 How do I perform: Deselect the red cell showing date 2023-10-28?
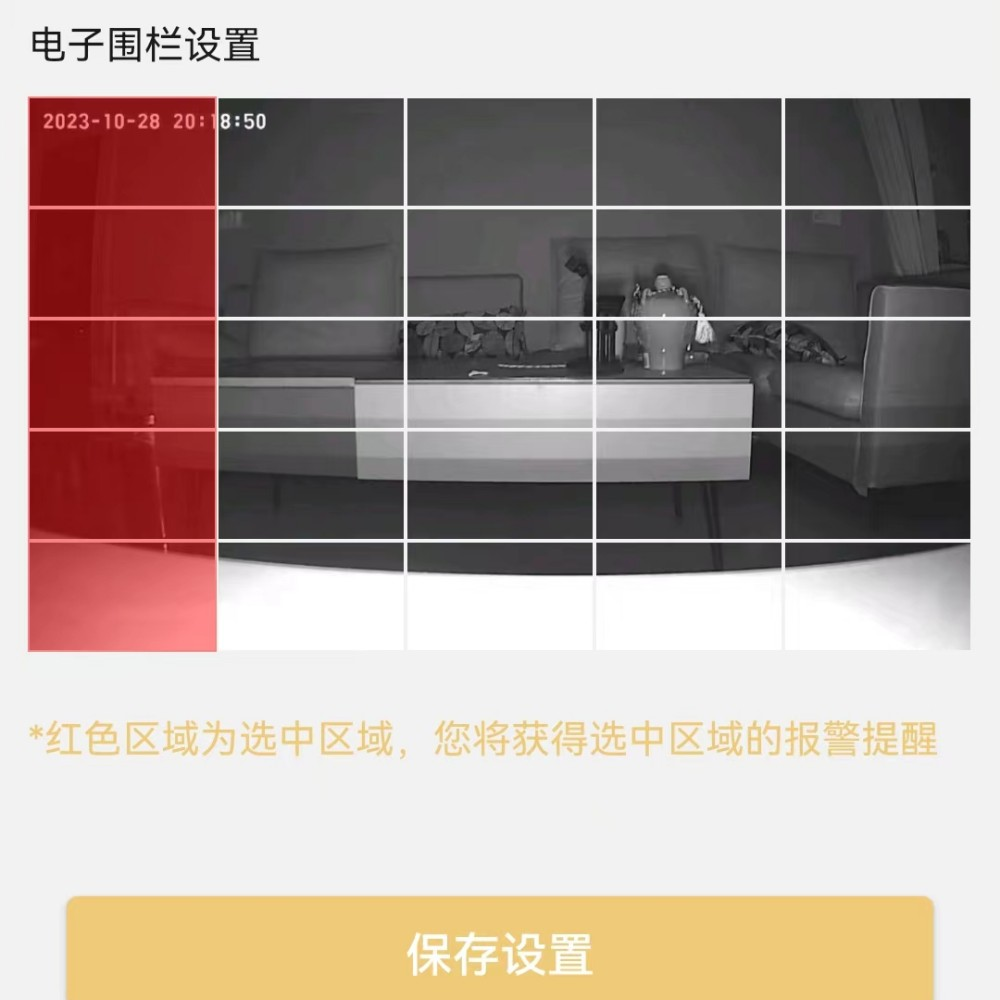point(122,152)
